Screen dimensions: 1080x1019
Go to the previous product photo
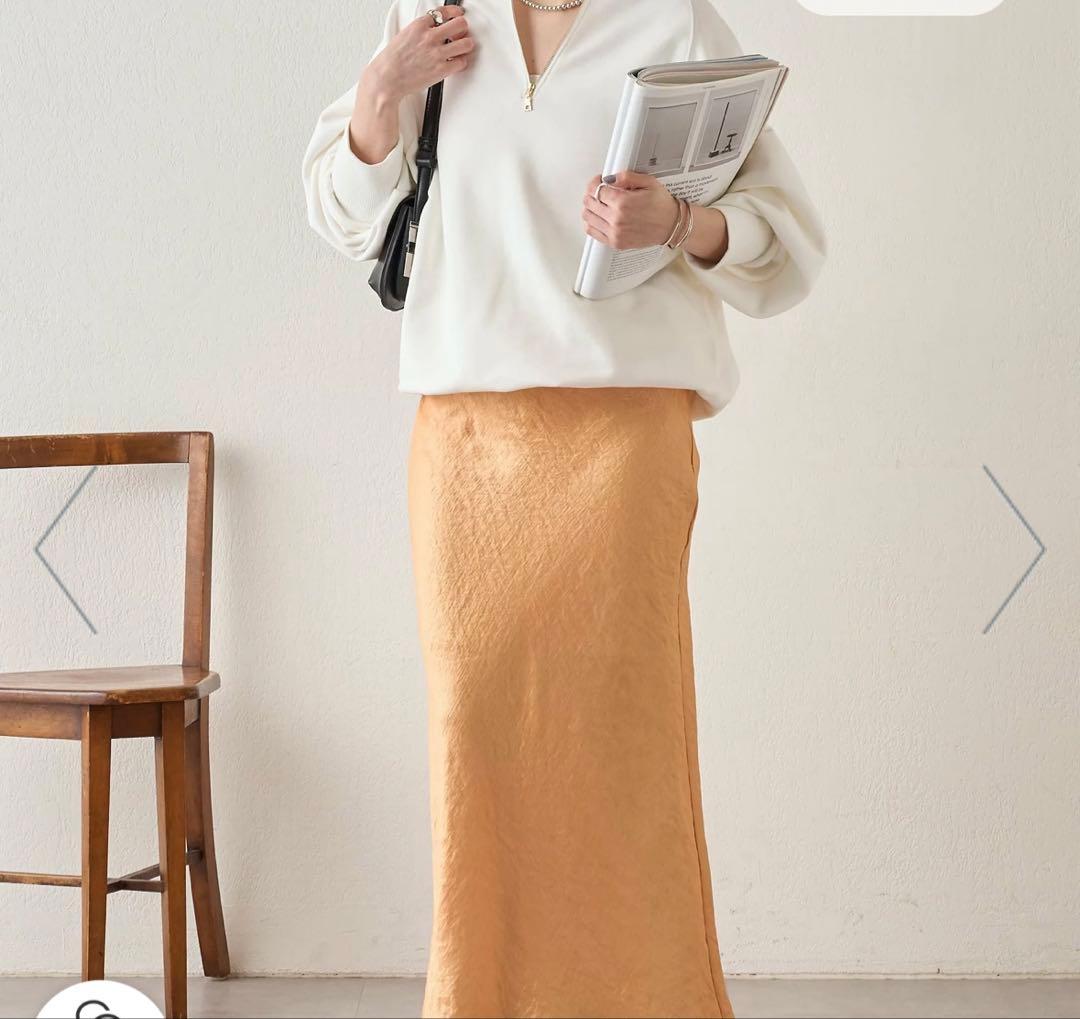click(66, 550)
